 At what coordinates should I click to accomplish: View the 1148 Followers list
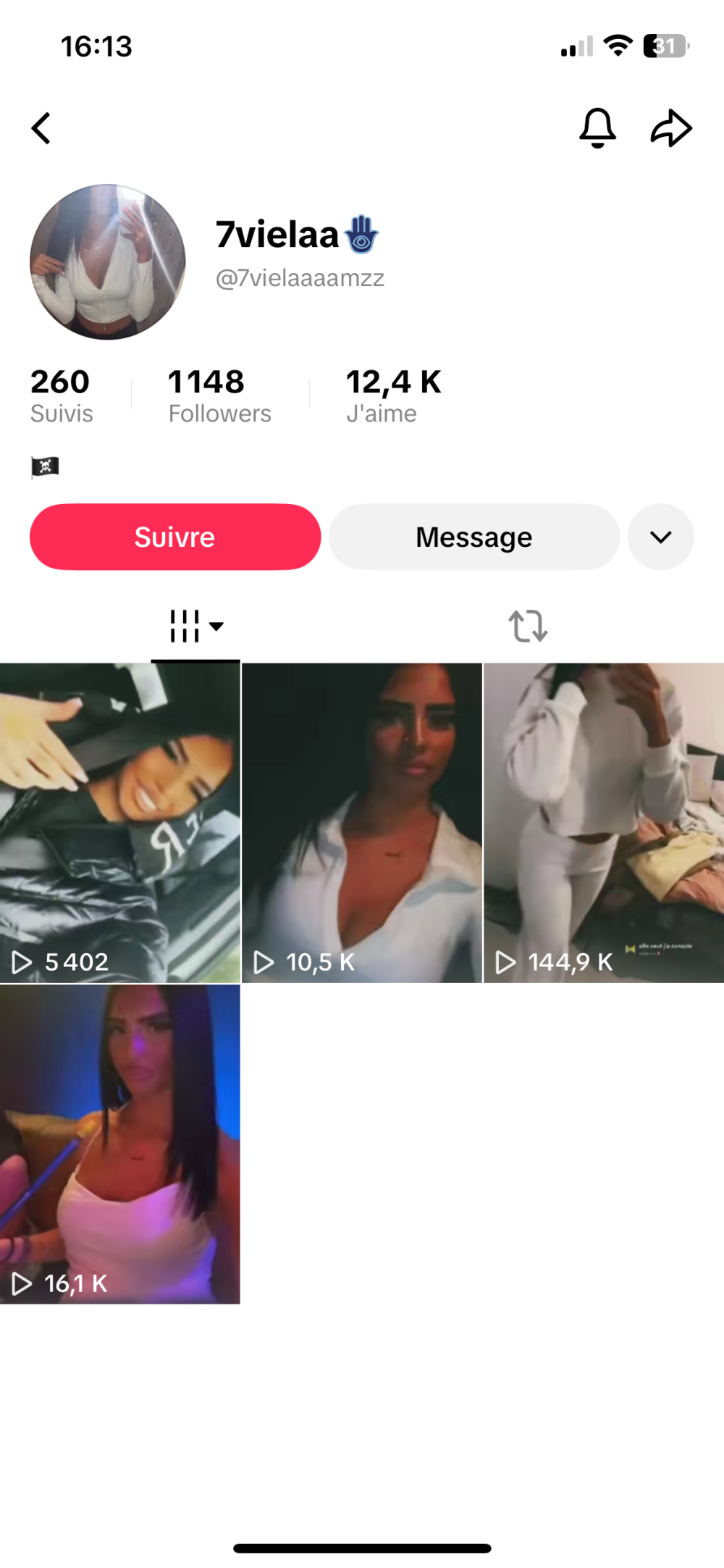(x=219, y=395)
